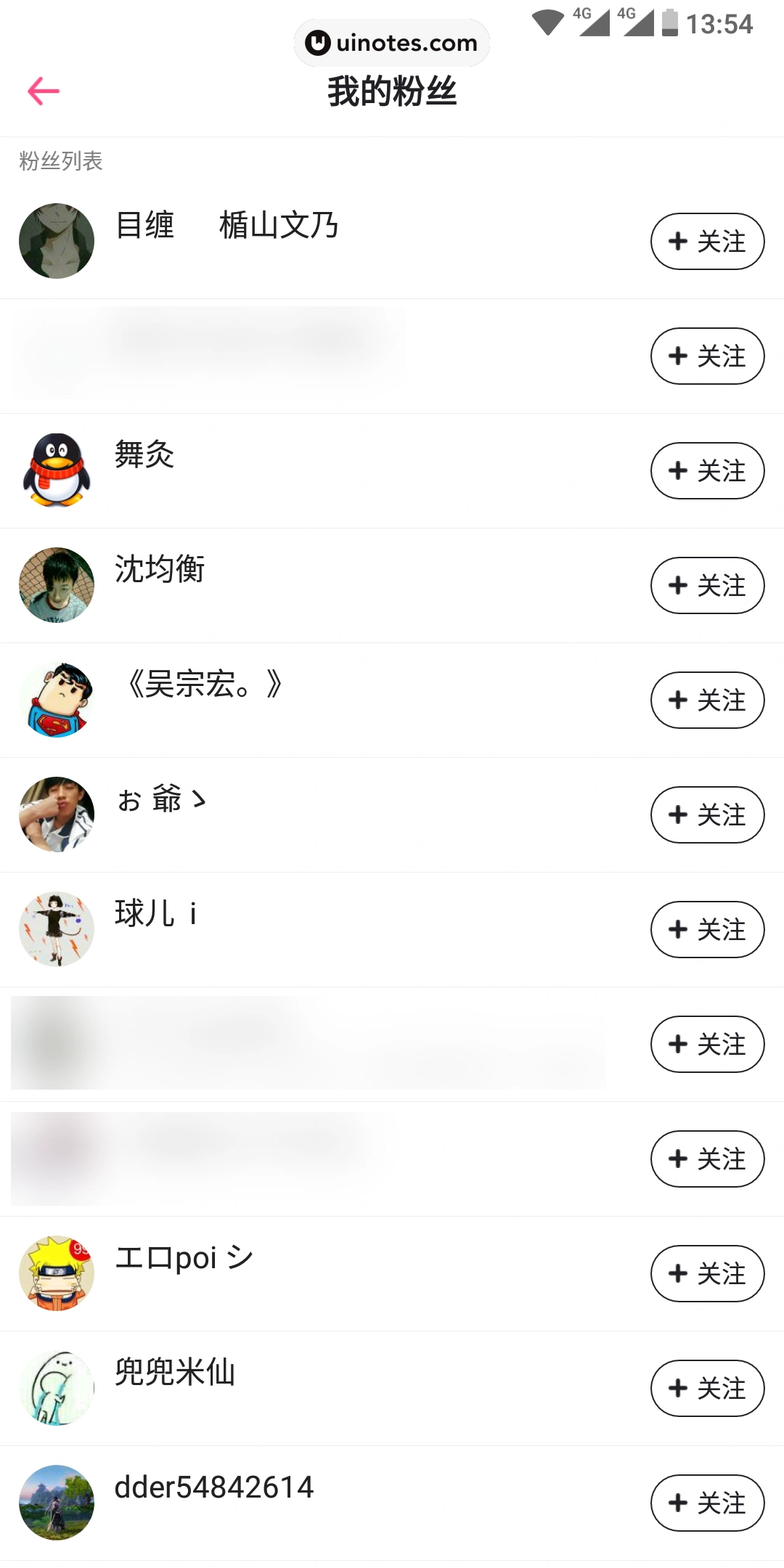The width and height of the screenshot is (784, 1568).
Task: Follow the fan named 舞灸
Action: (x=707, y=470)
